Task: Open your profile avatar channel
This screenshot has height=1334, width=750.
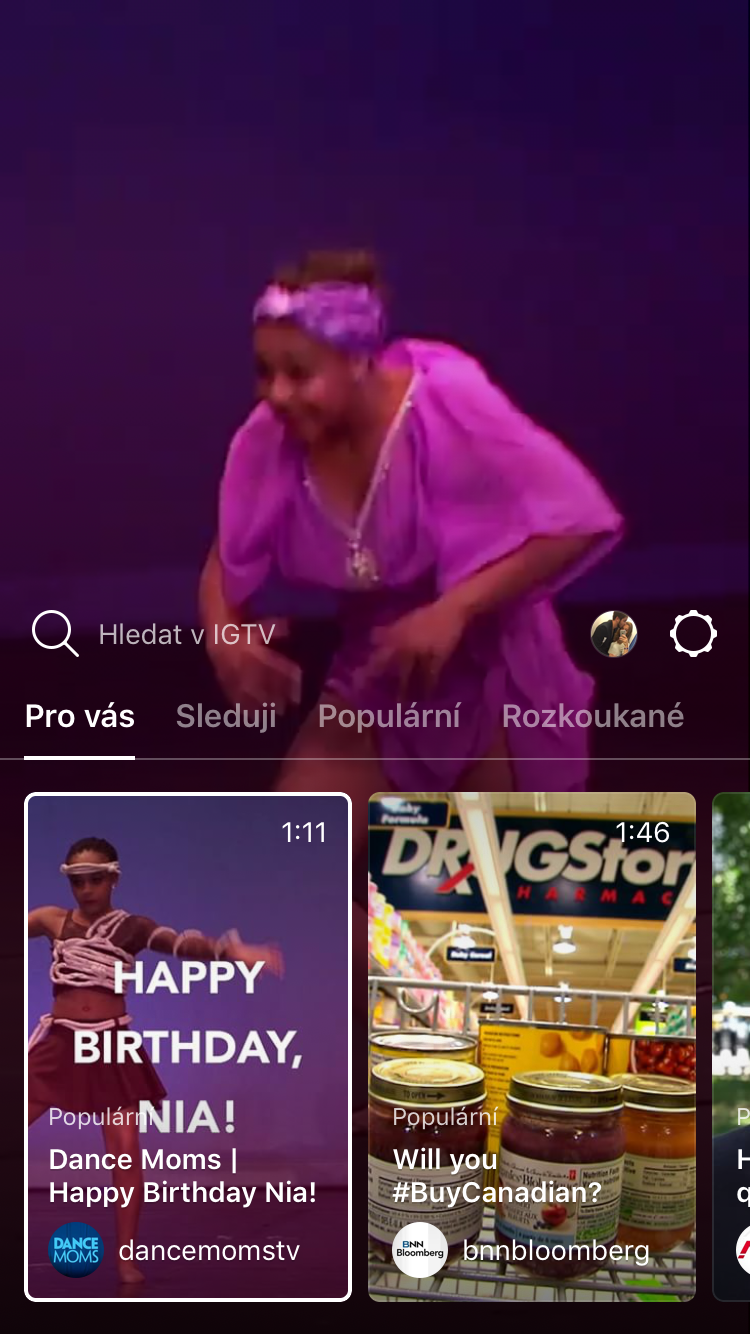Action: [x=614, y=634]
